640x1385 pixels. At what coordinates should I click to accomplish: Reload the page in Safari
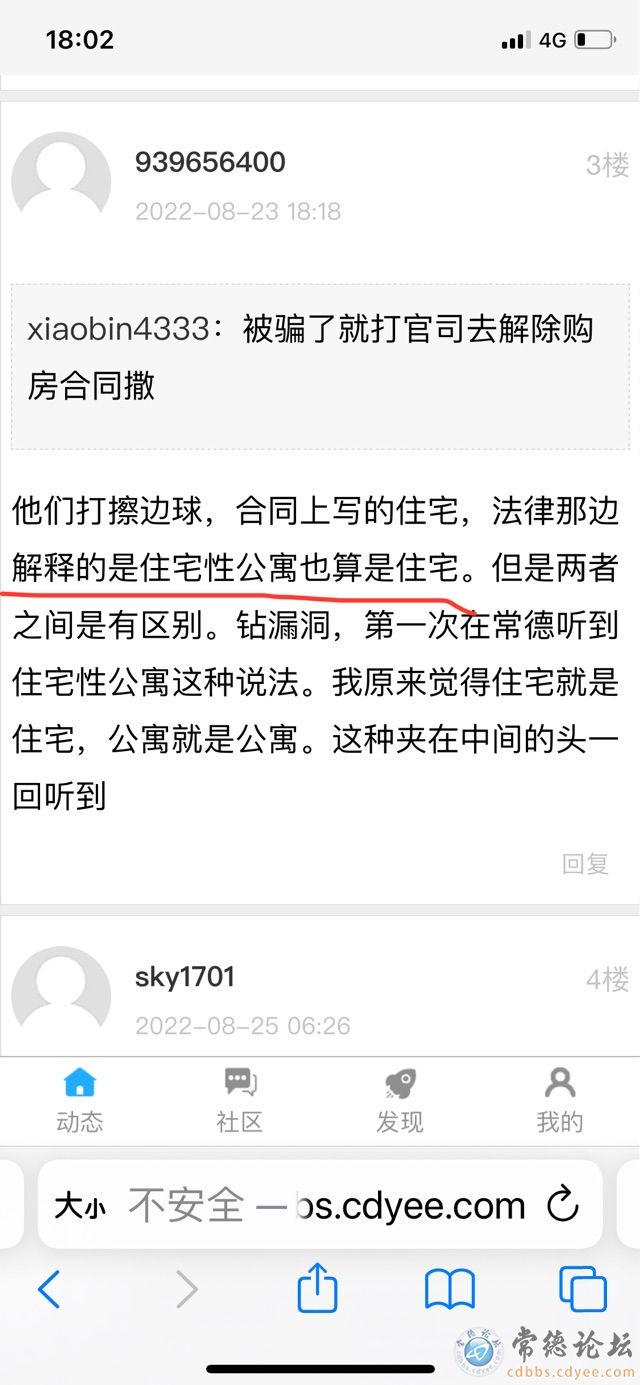pyautogui.click(x=563, y=1205)
